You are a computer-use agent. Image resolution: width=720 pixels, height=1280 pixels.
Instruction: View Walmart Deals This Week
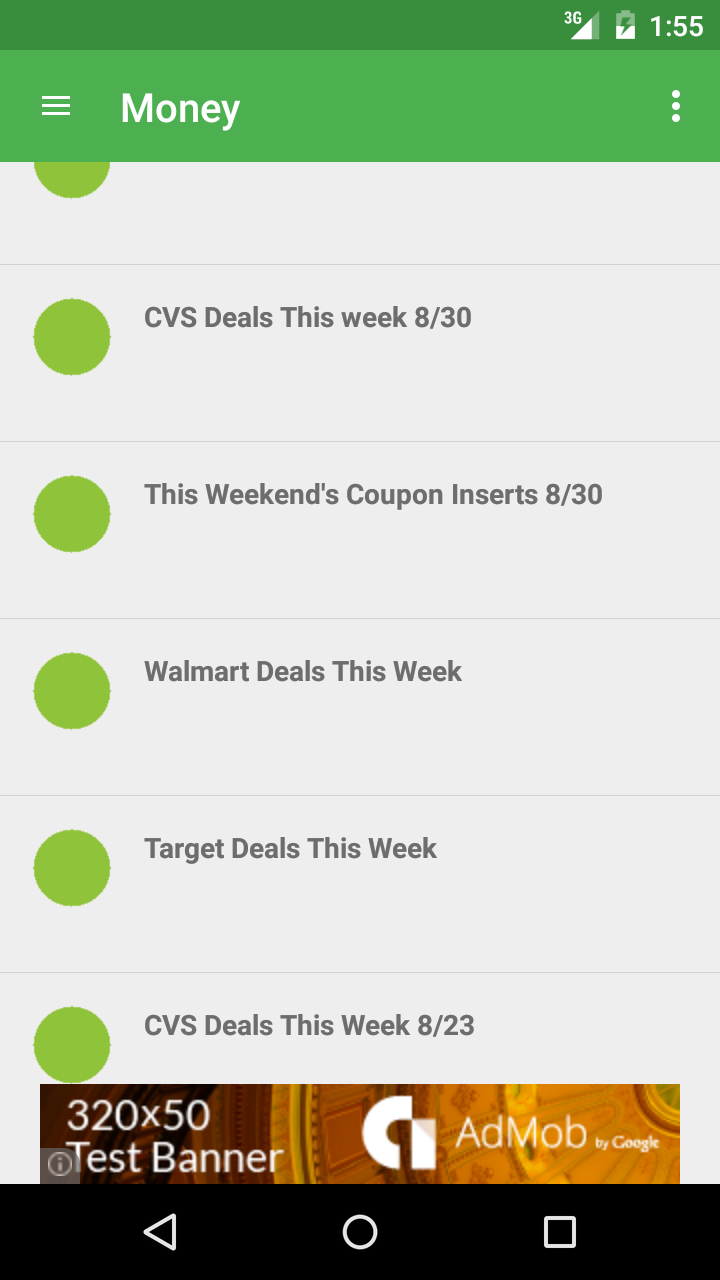[x=360, y=707]
